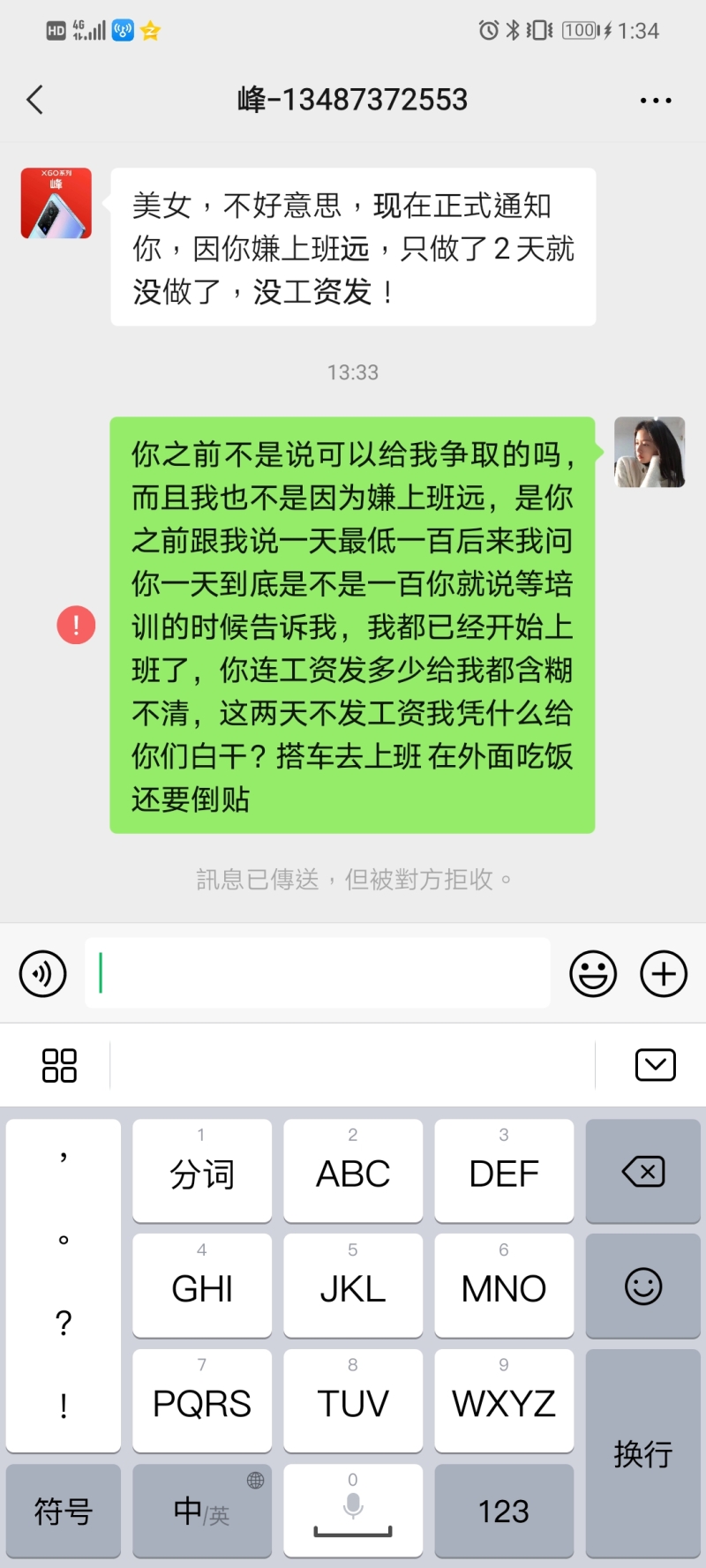706x1568 pixels.
Task: Tap my own avatar photo
Action: [650, 453]
